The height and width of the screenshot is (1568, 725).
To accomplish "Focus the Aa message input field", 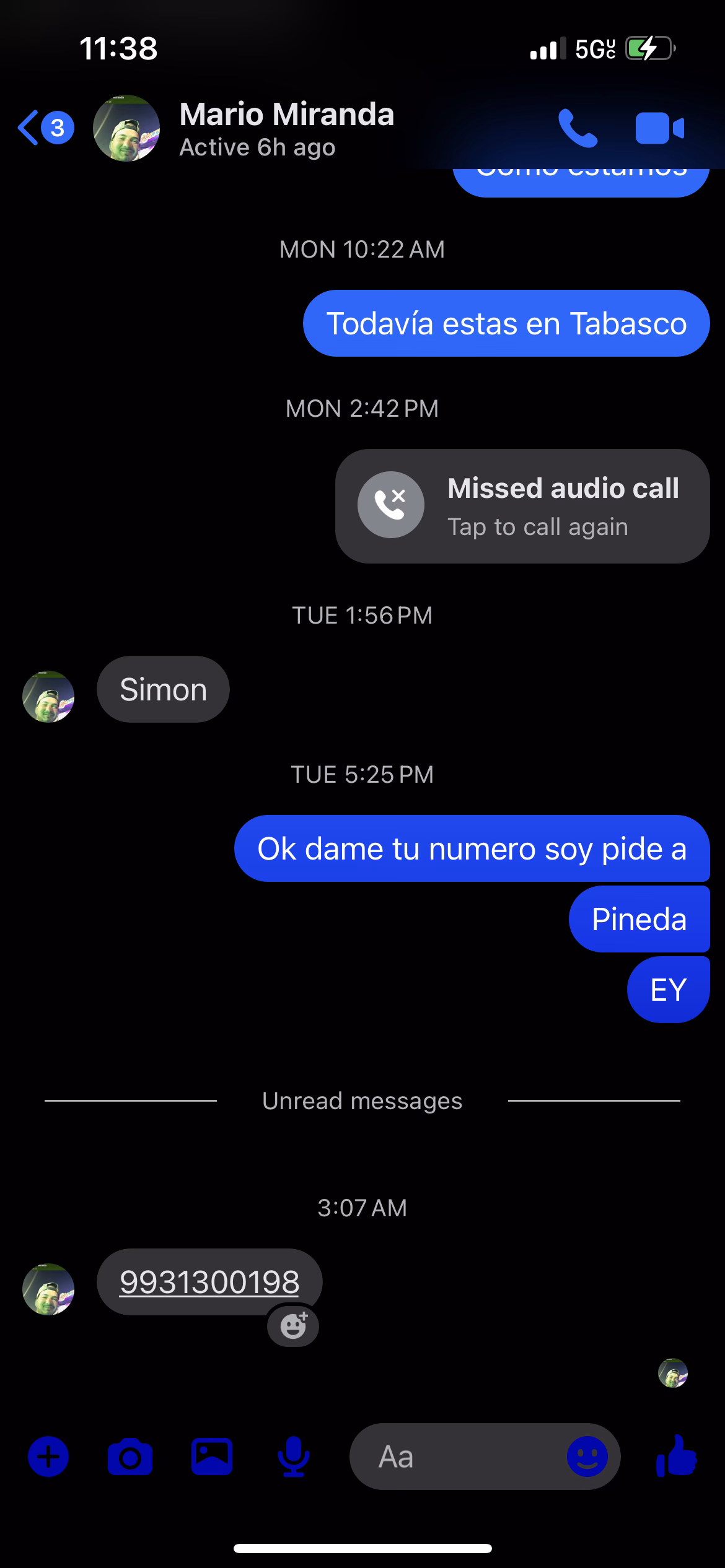I will tap(459, 1457).
